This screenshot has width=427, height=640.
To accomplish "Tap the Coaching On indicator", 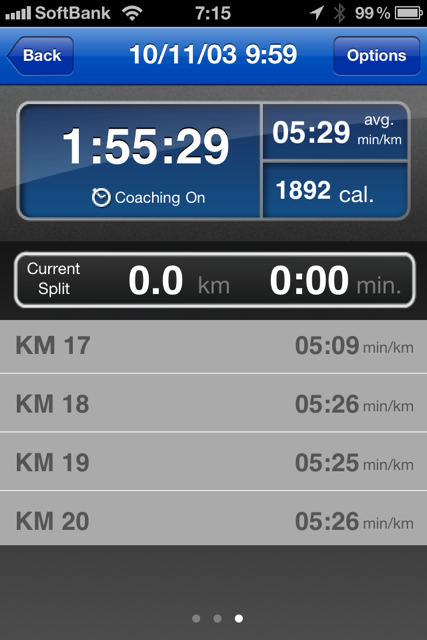I will pos(148,198).
